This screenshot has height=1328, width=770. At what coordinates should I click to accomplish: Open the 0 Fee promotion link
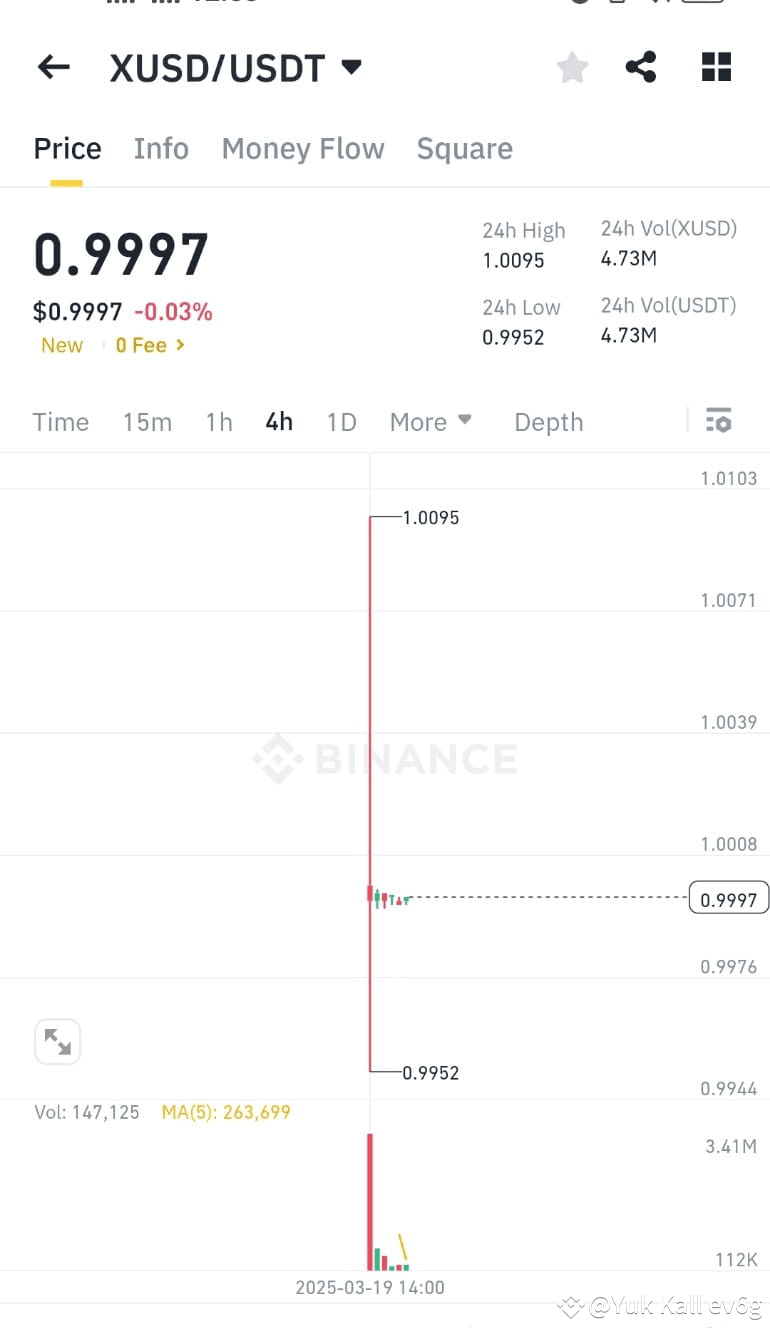tap(149, 345)
